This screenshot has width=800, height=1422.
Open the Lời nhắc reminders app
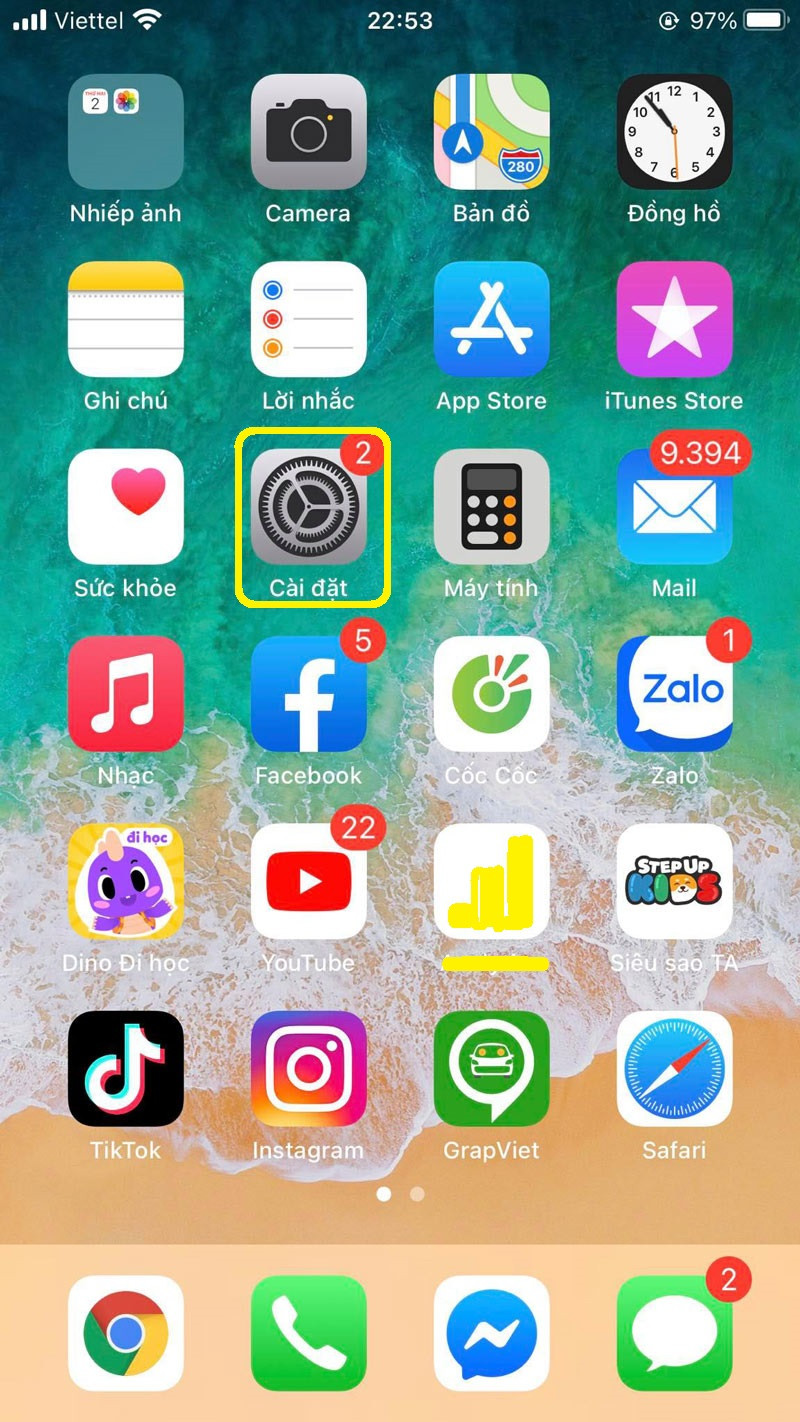(x=308, y=319)
